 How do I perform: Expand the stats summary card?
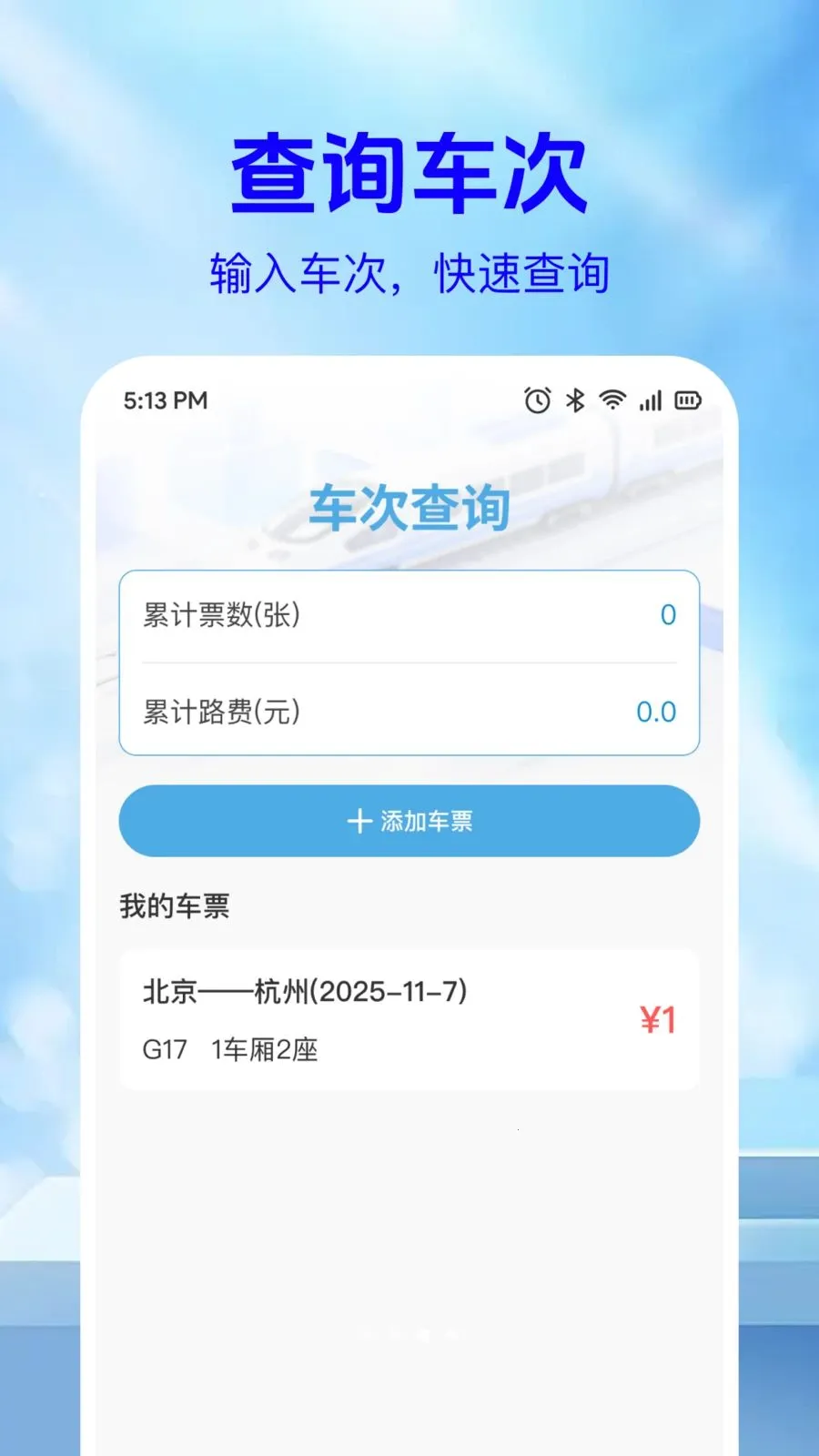click(x=408, y=662)
